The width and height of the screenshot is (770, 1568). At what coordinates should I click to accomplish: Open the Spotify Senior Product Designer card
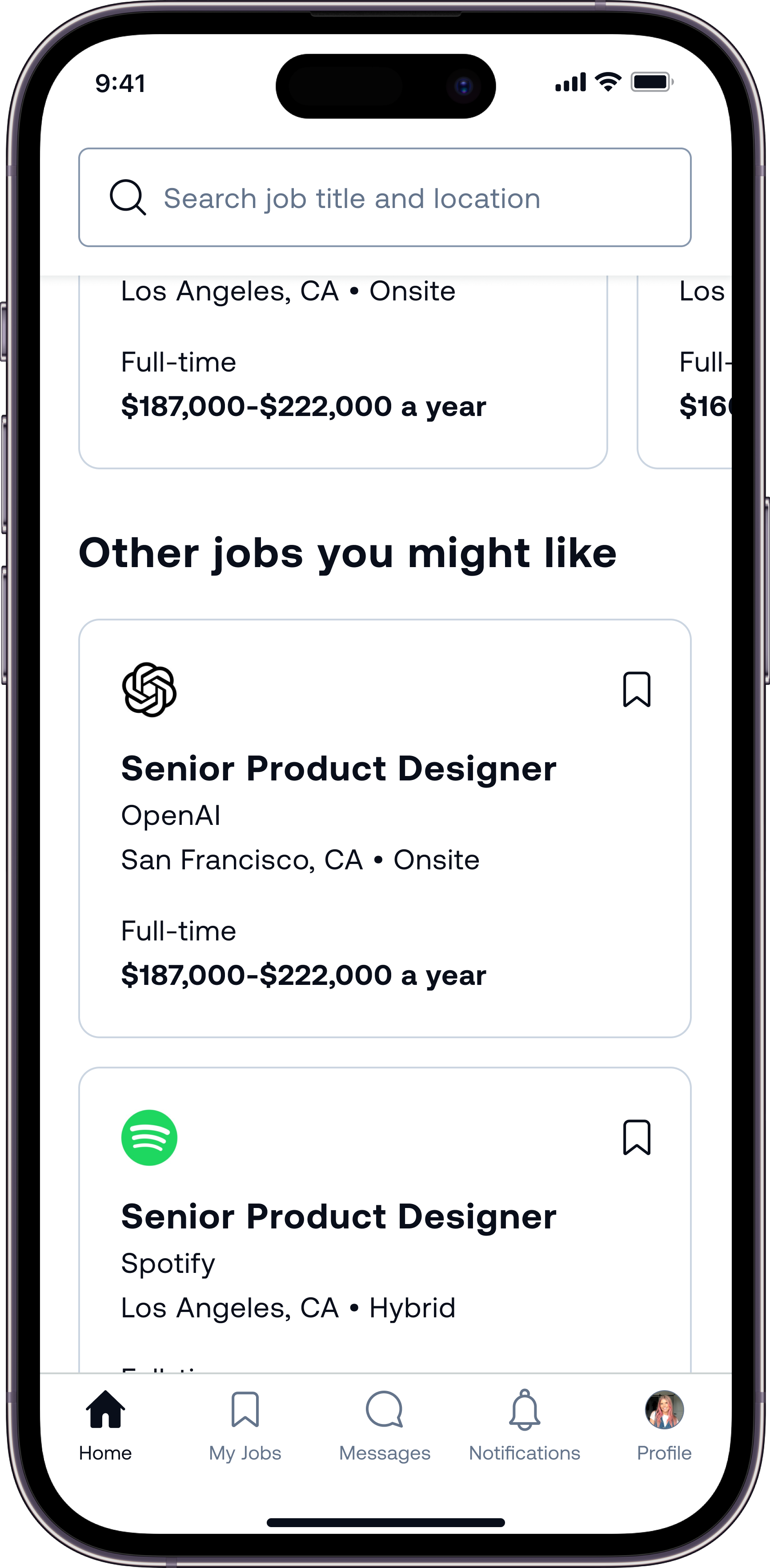(x=385, y=1220)
